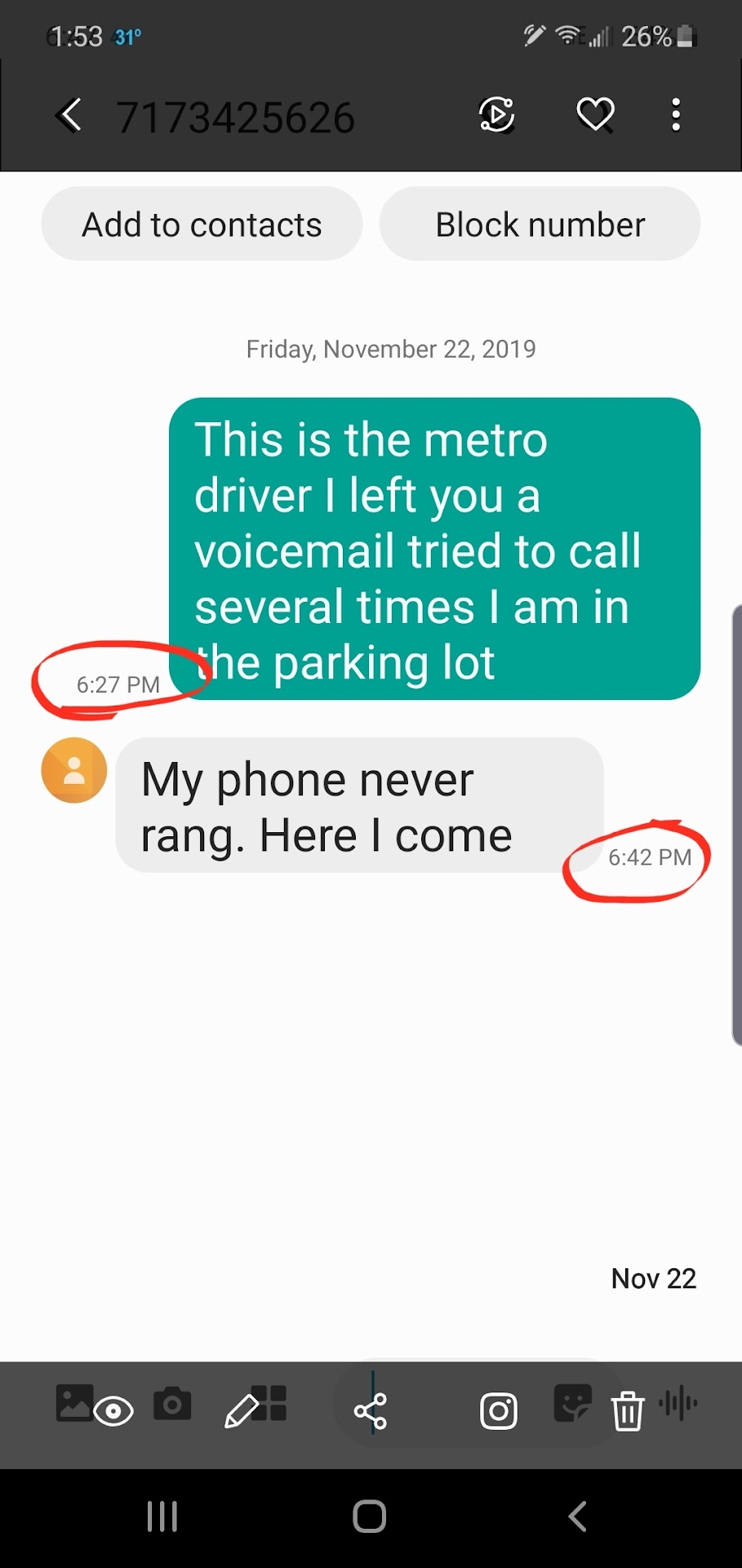Open the camera icon in toolbar
The width and height of the screenshot is (742, 1568).
click(172, 1405)
